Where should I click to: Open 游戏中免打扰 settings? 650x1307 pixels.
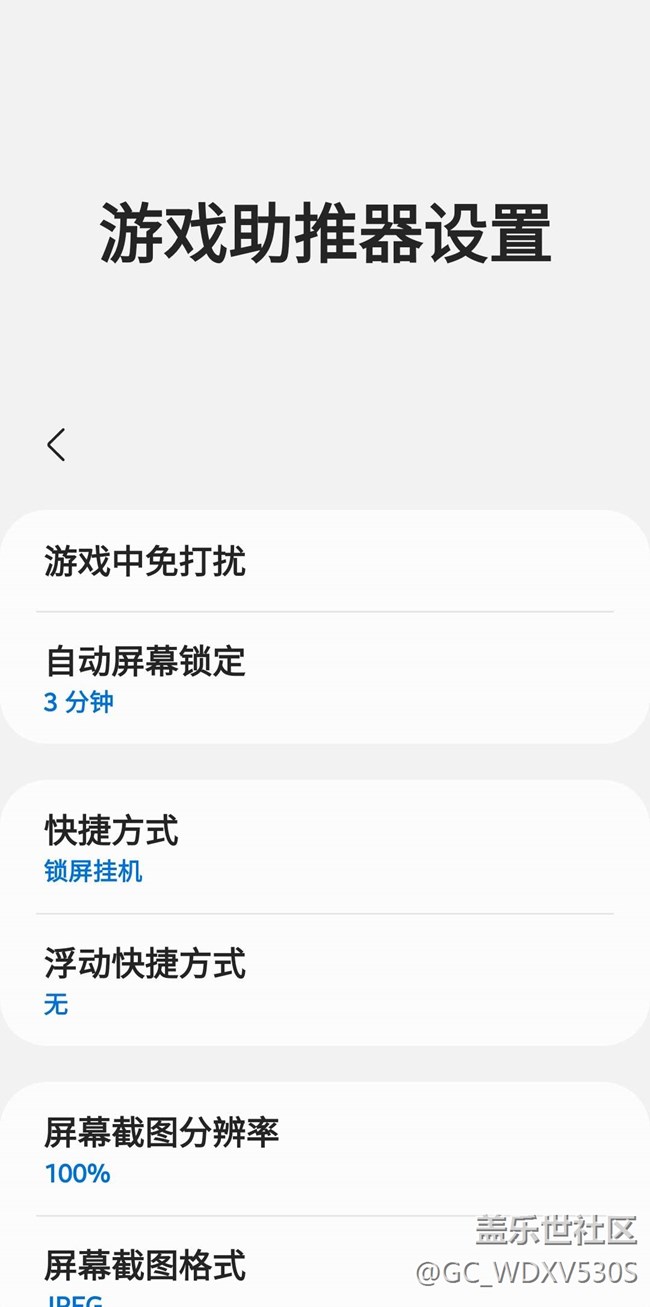click(x=324, y=562)
